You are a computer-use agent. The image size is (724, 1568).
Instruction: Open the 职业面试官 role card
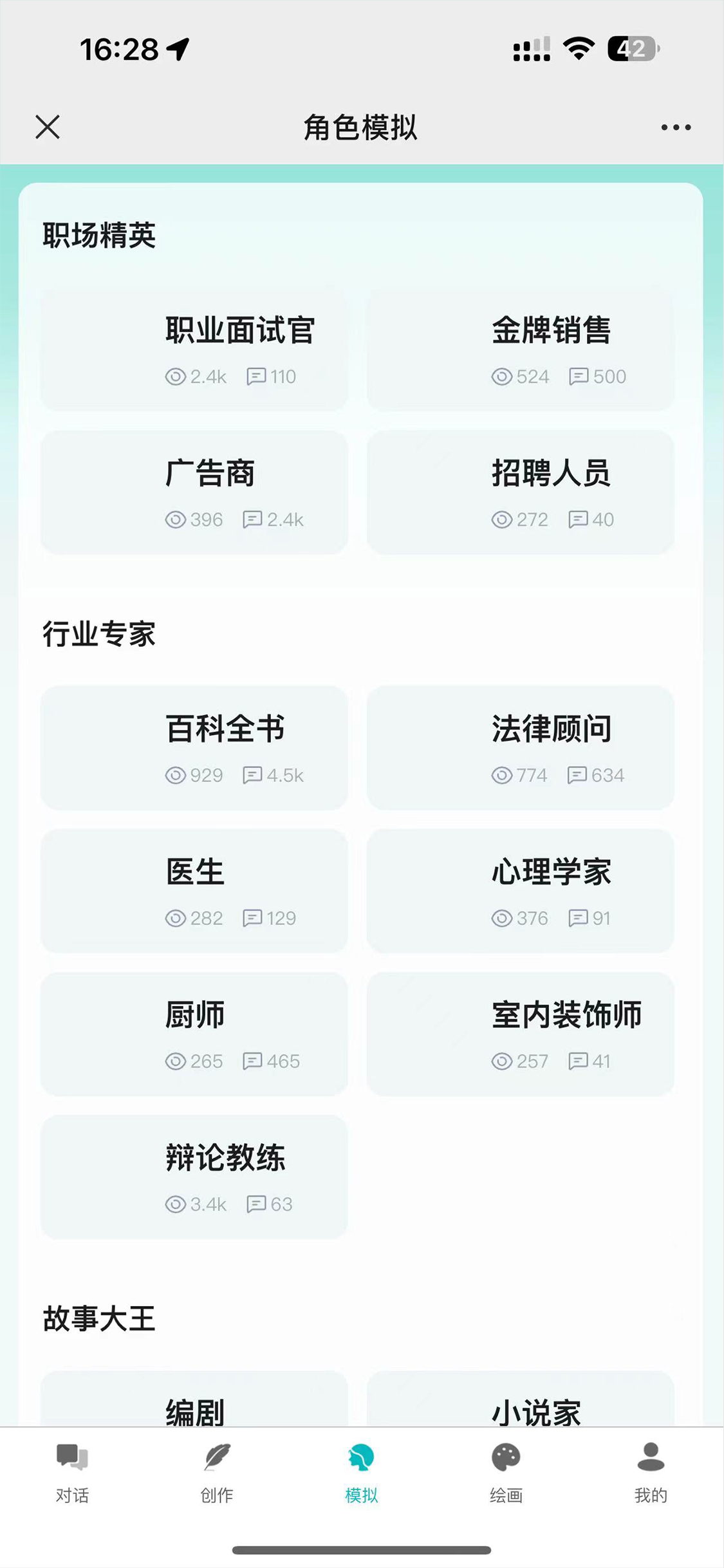click(194, 349)
